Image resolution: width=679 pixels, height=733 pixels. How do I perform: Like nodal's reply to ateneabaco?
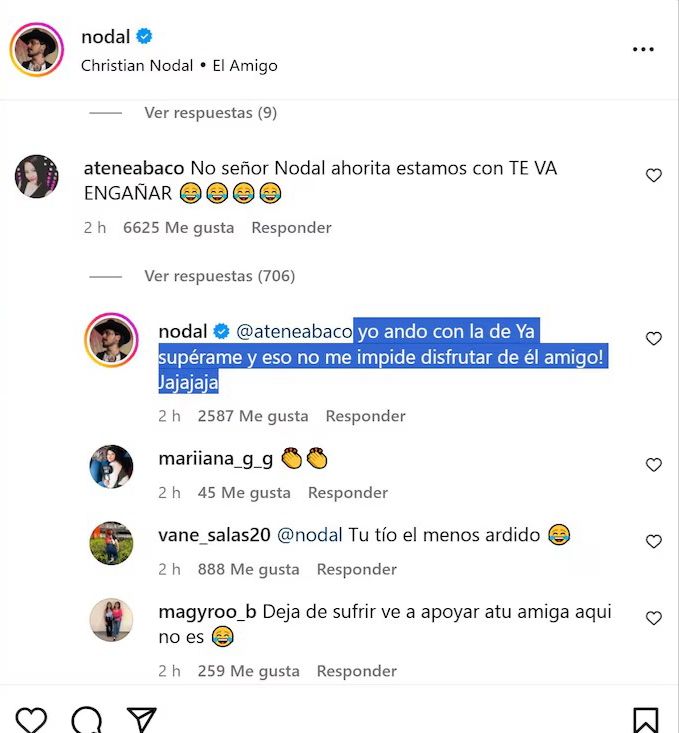click(x=654, y=339)
